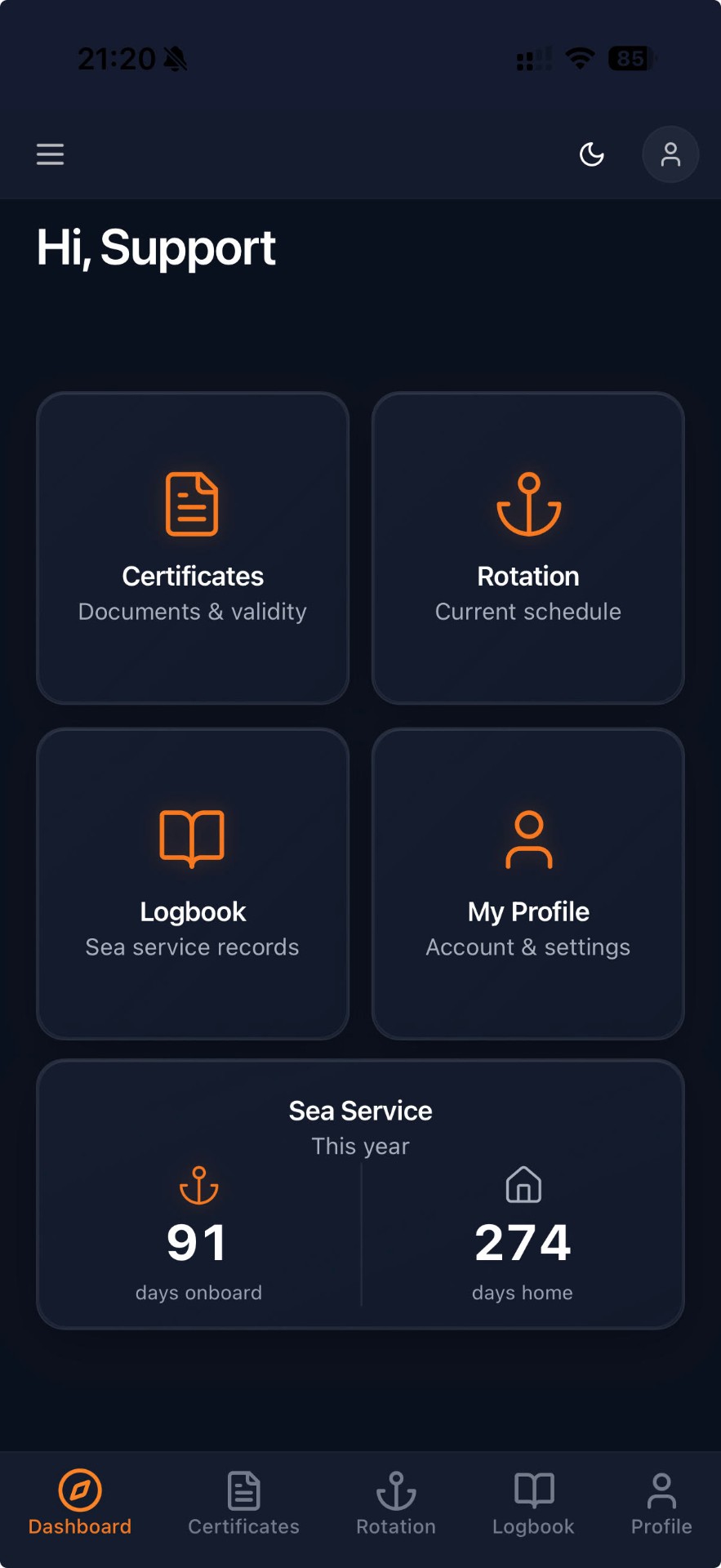The height and width of the screenshot is (1568, 721).
Task: Open the user avatar in the top bar
Action: pos(670,154)
